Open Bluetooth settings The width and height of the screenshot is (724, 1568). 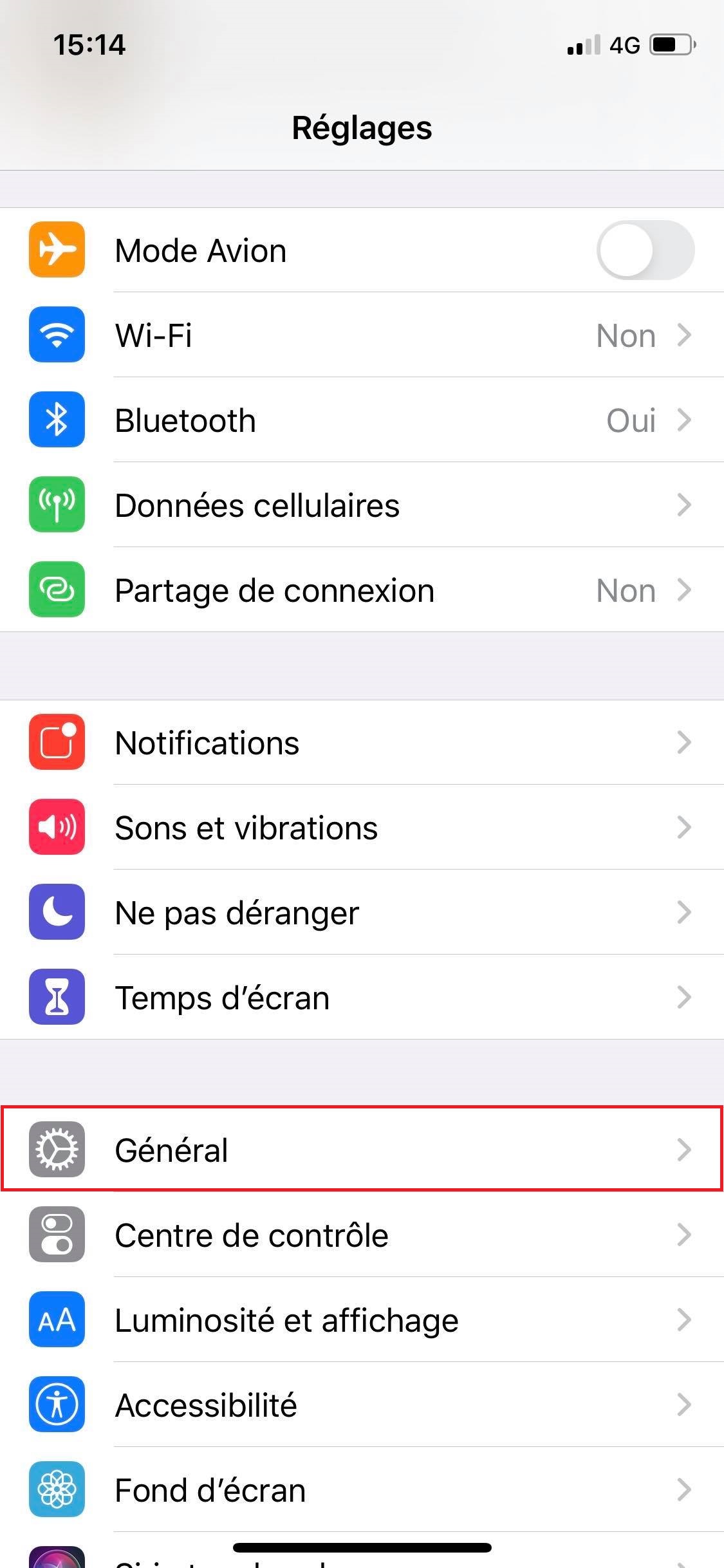pyautogui.click(x=362, y=420)
